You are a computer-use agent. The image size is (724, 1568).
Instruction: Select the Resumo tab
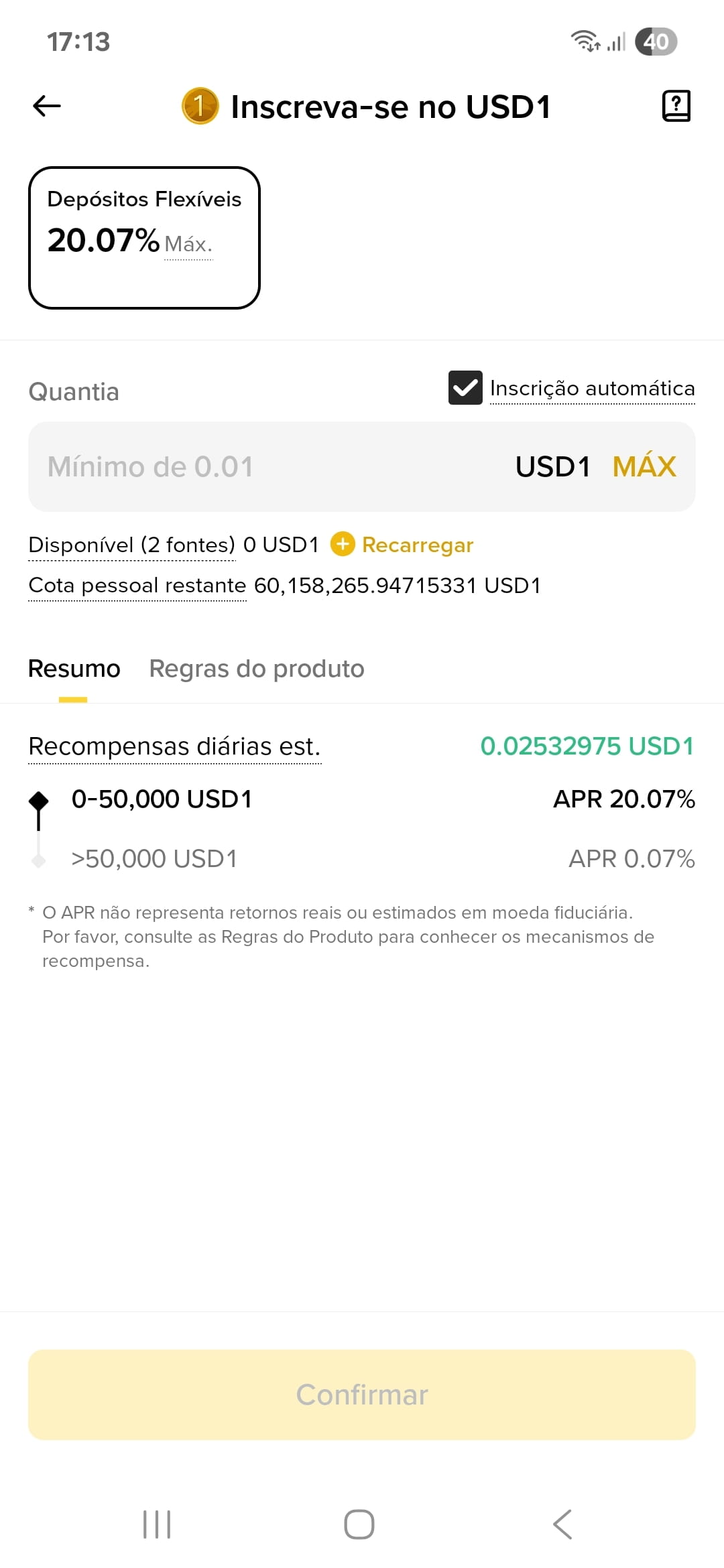pyautogui.click(x=73, y=668)
